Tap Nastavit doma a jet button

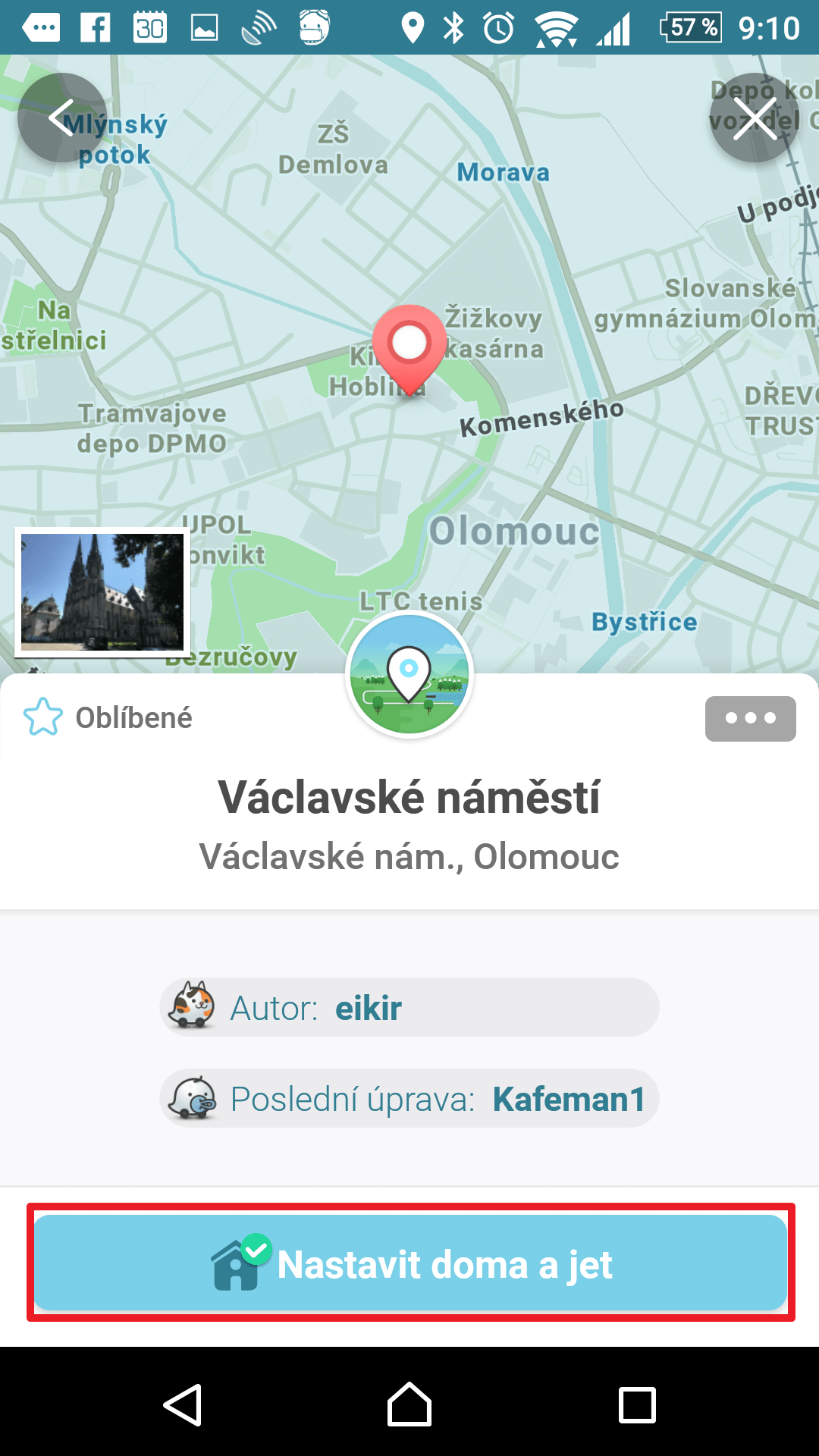point(410,1263)
